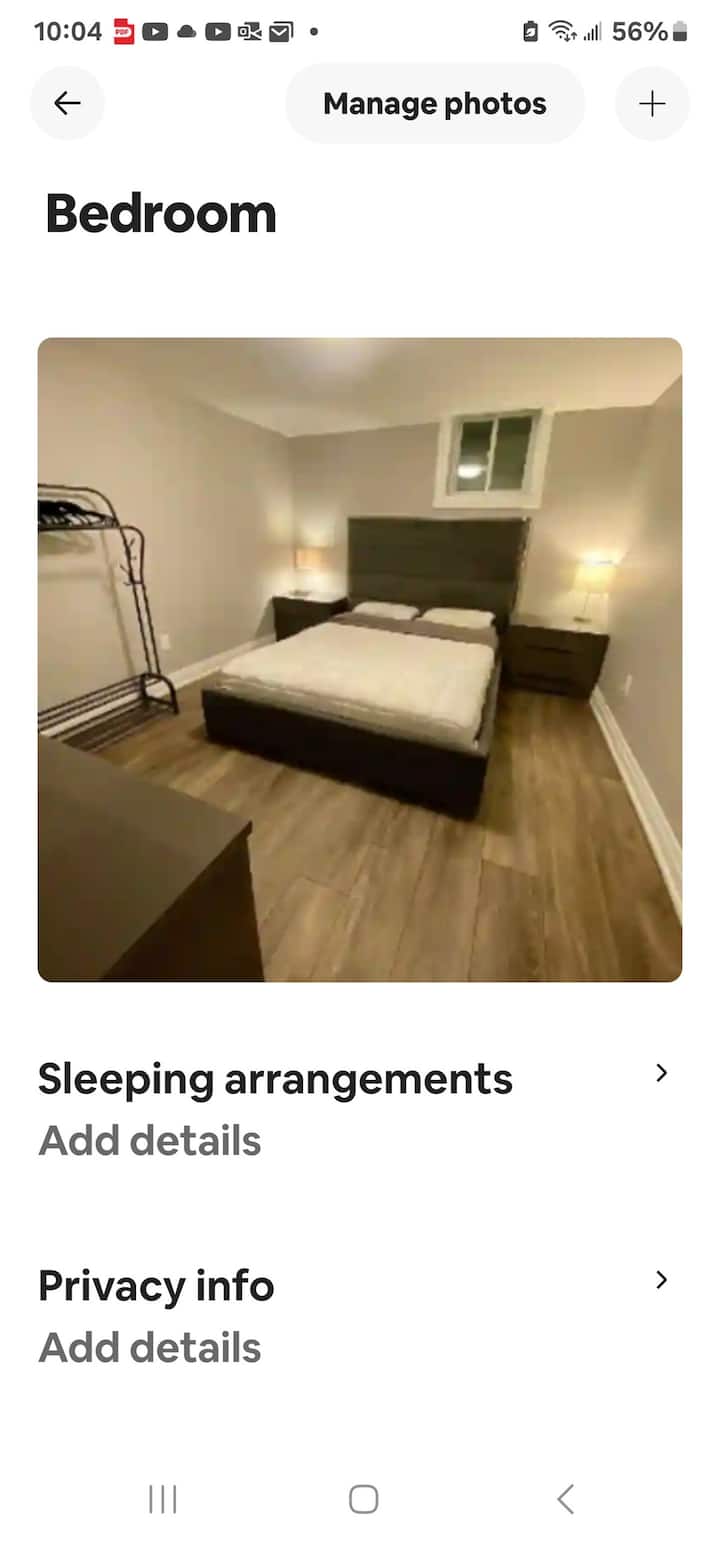Go to the phone's home screen

(x=363, y=1499)
